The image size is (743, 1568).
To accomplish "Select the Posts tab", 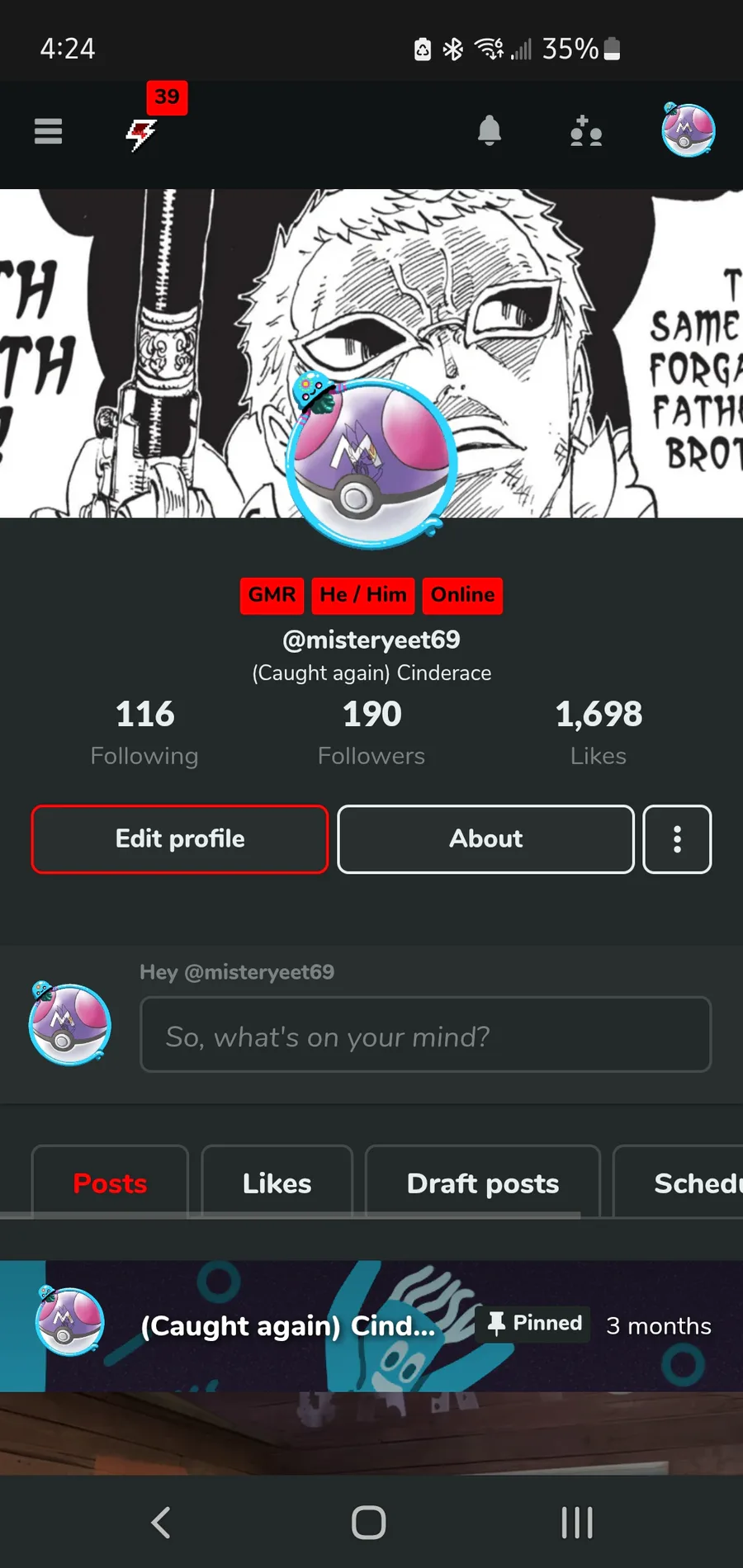I will [x=110, y=1183].
